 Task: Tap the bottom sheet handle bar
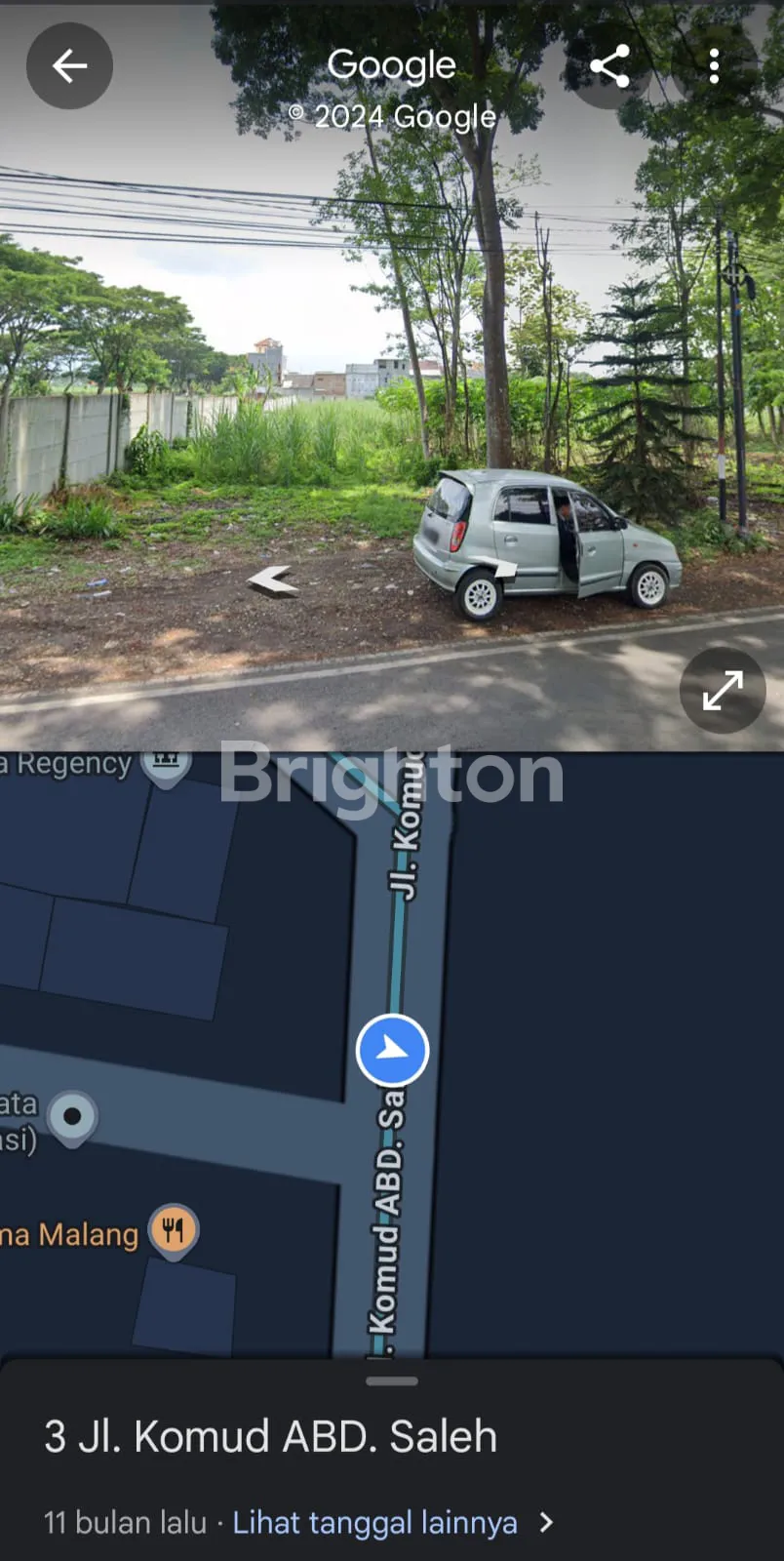pos(392,1381)
